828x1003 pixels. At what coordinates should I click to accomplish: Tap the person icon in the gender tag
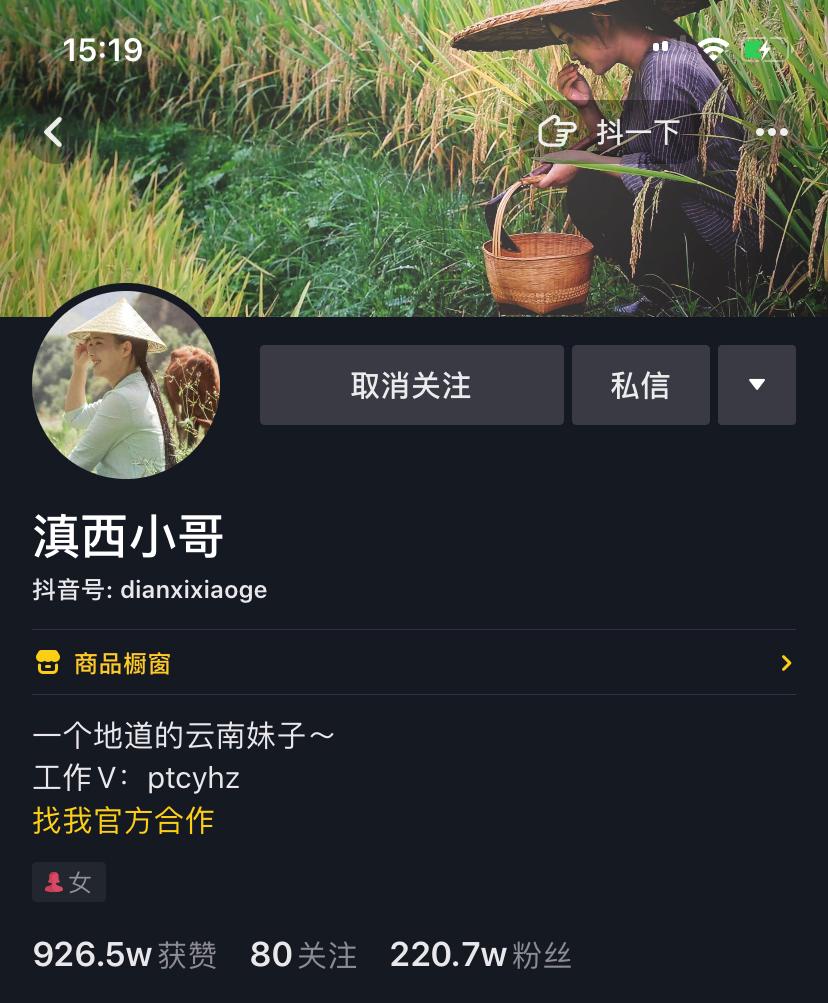pyautogui.click(x=54, y=882)
